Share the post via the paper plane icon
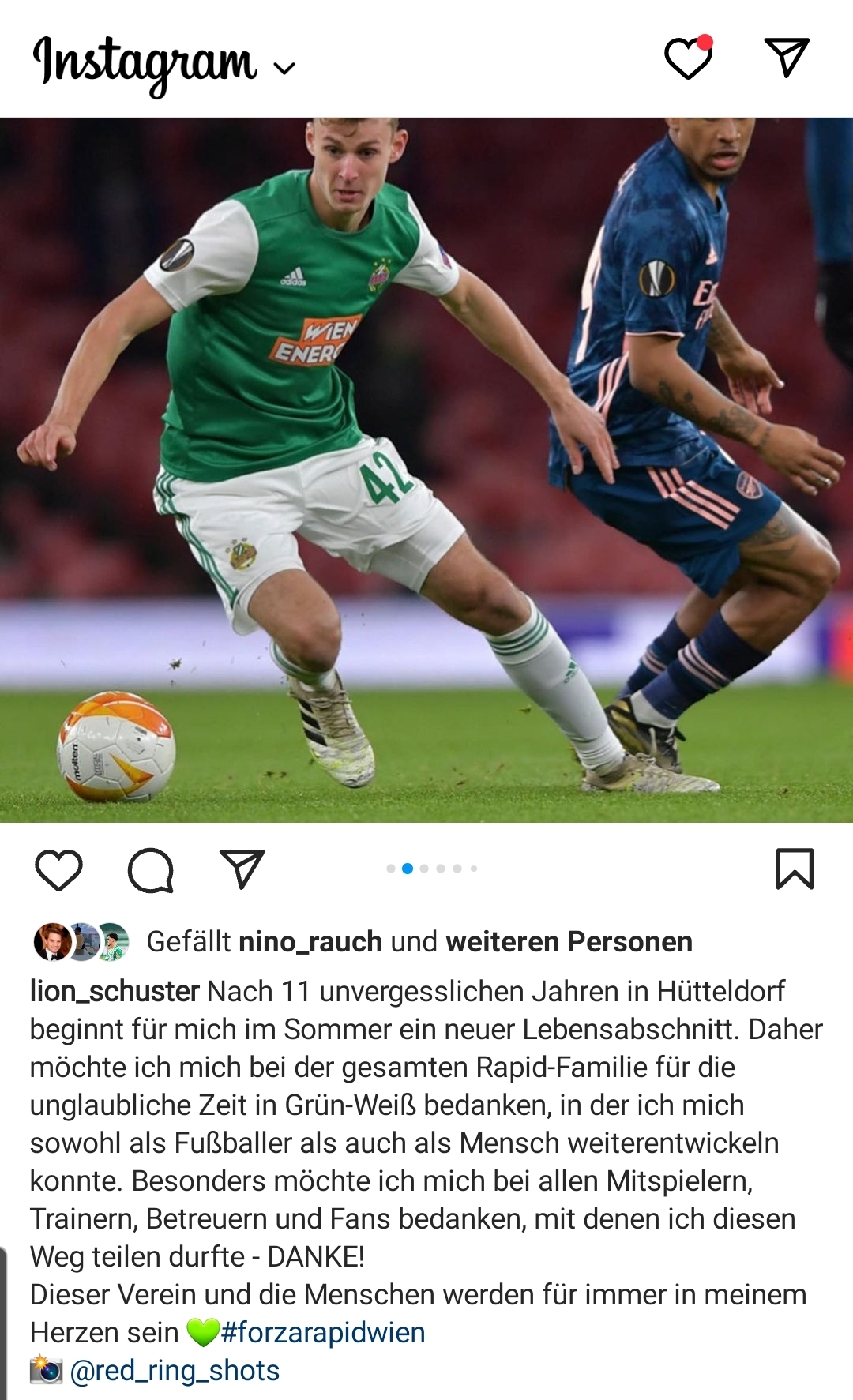Image resolution: width=853 pixels, height=1400 pixels. point(241,870)
